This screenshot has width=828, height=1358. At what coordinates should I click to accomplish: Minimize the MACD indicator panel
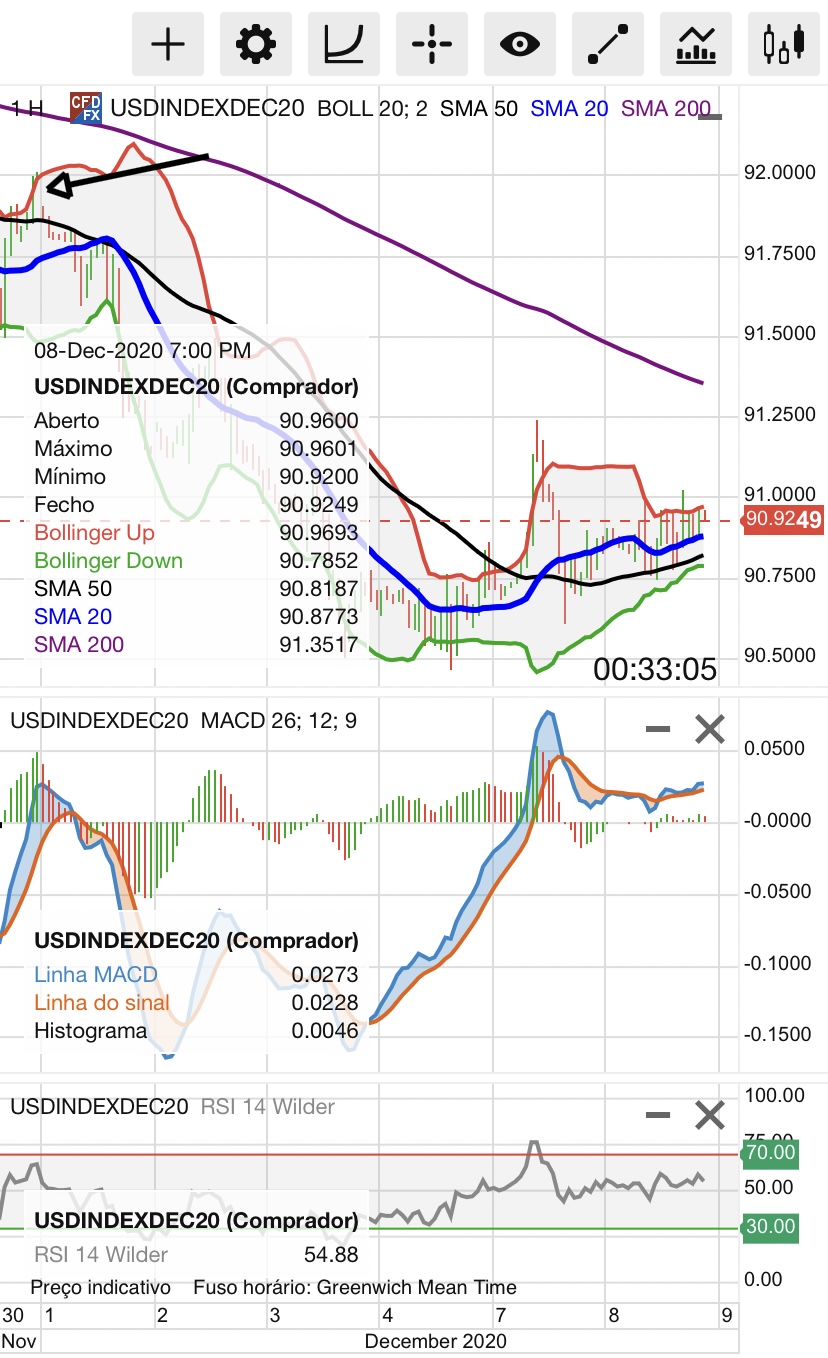pos(658,729)
